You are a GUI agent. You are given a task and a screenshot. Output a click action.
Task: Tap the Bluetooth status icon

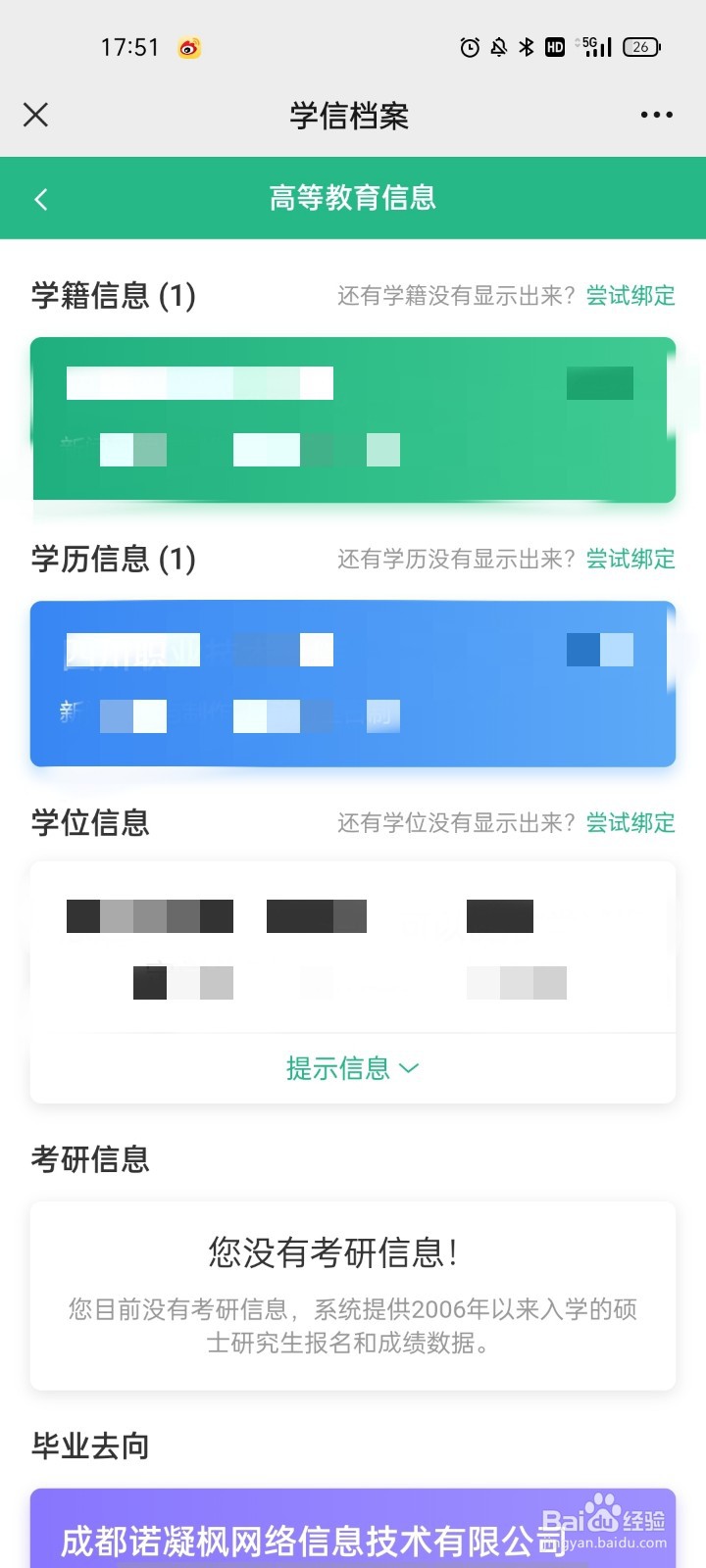coord(527,47)
